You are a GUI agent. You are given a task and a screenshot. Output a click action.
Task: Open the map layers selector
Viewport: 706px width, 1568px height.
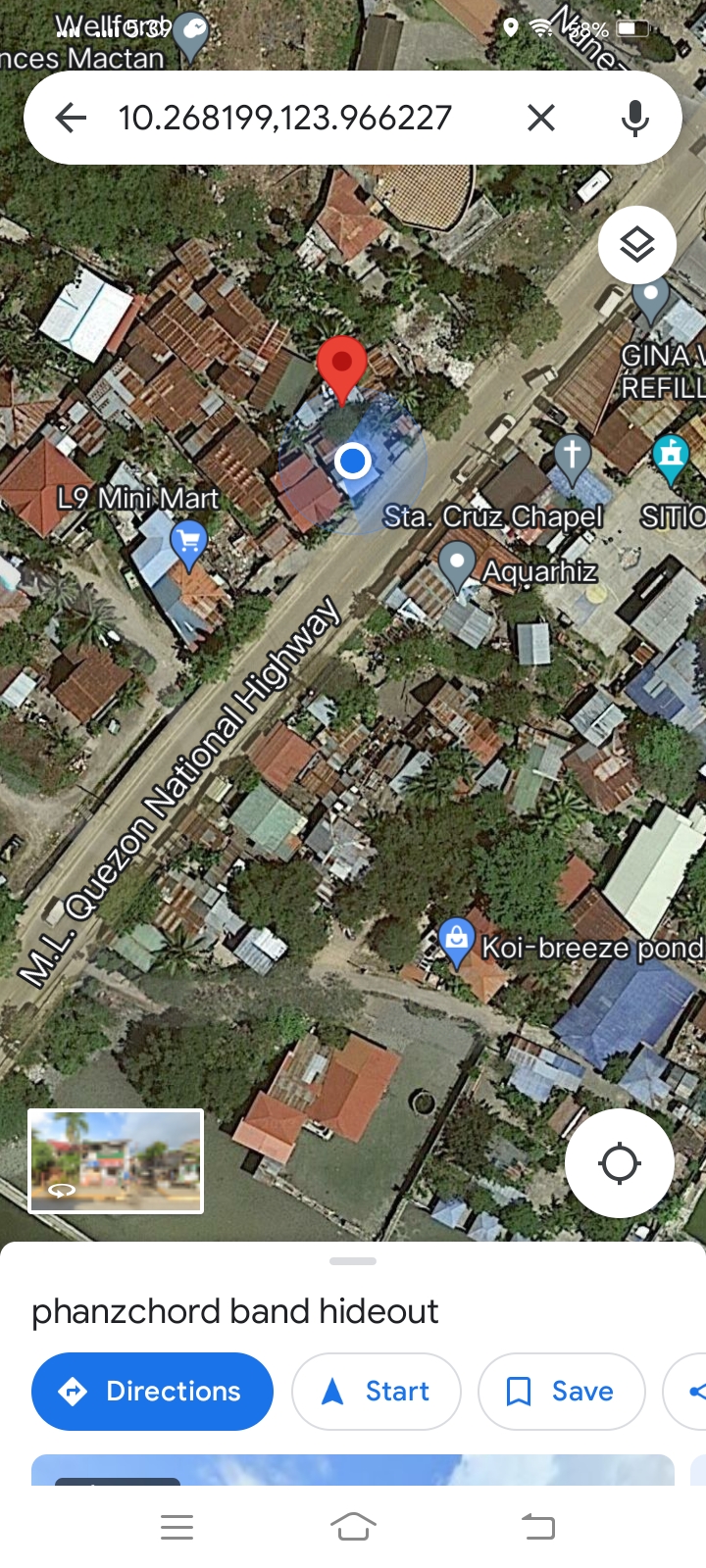(x=637, y=245)
